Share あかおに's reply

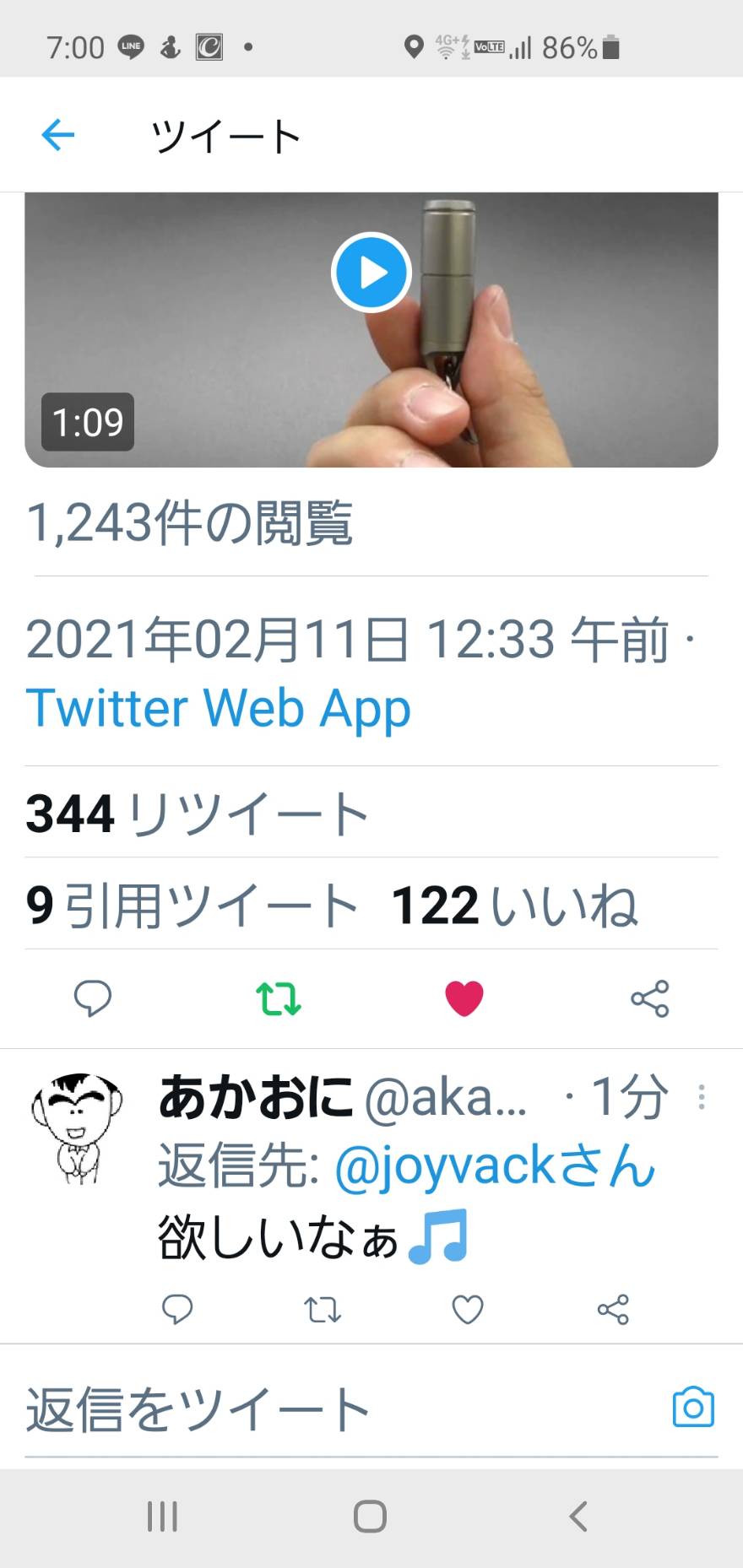(613, 1309)
